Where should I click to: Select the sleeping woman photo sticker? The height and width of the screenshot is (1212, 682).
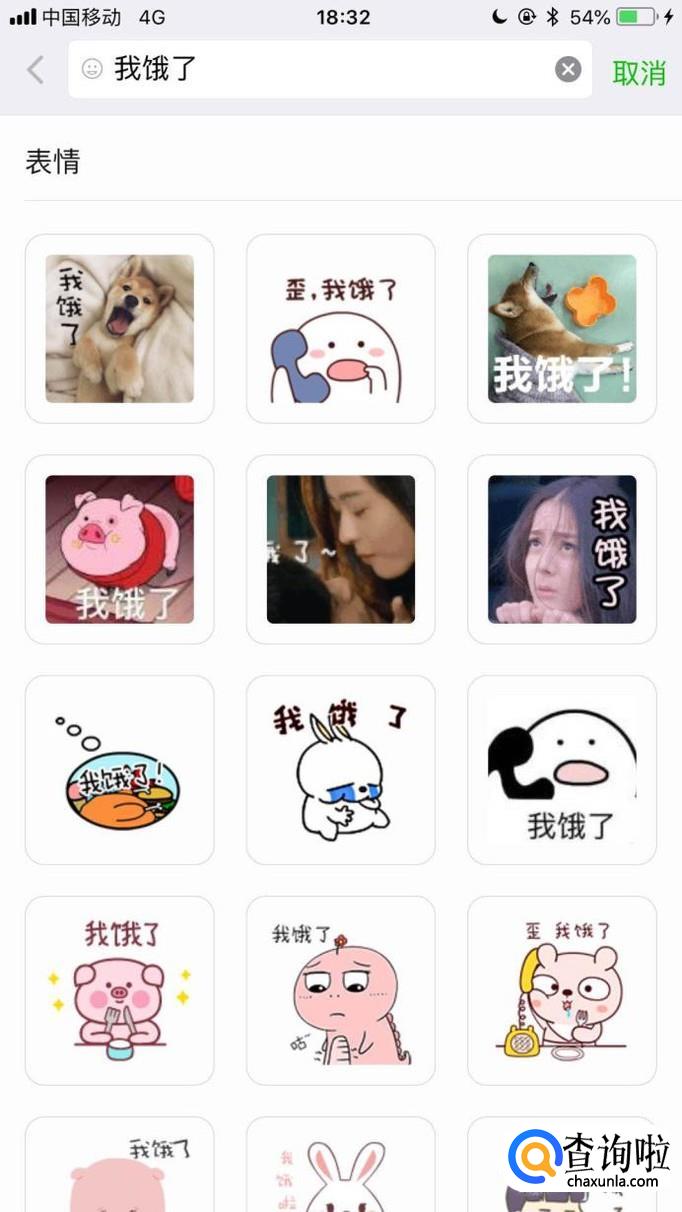[341, 550]
